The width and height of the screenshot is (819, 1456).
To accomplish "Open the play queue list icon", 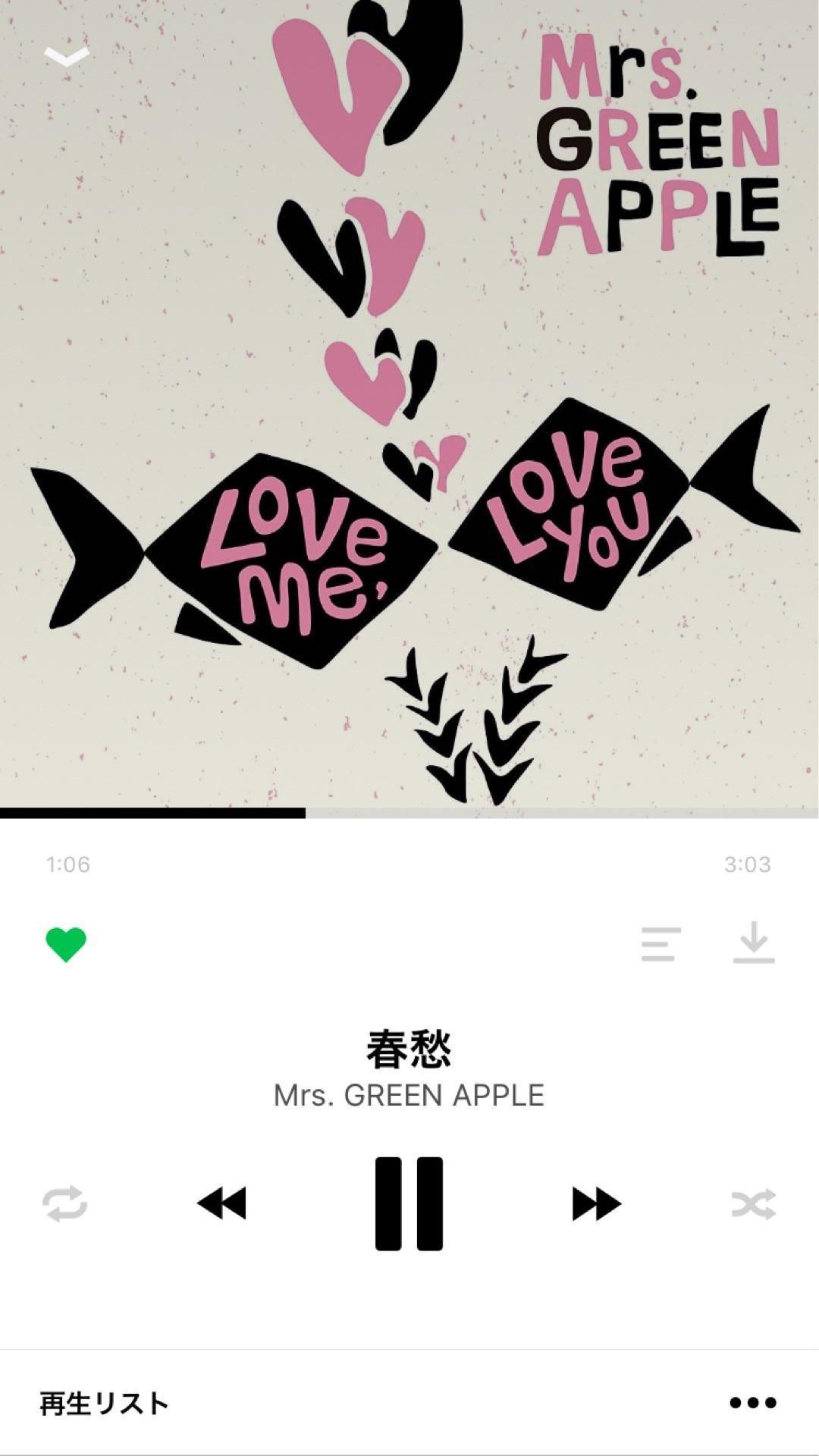I will click(x=658, y=943).
